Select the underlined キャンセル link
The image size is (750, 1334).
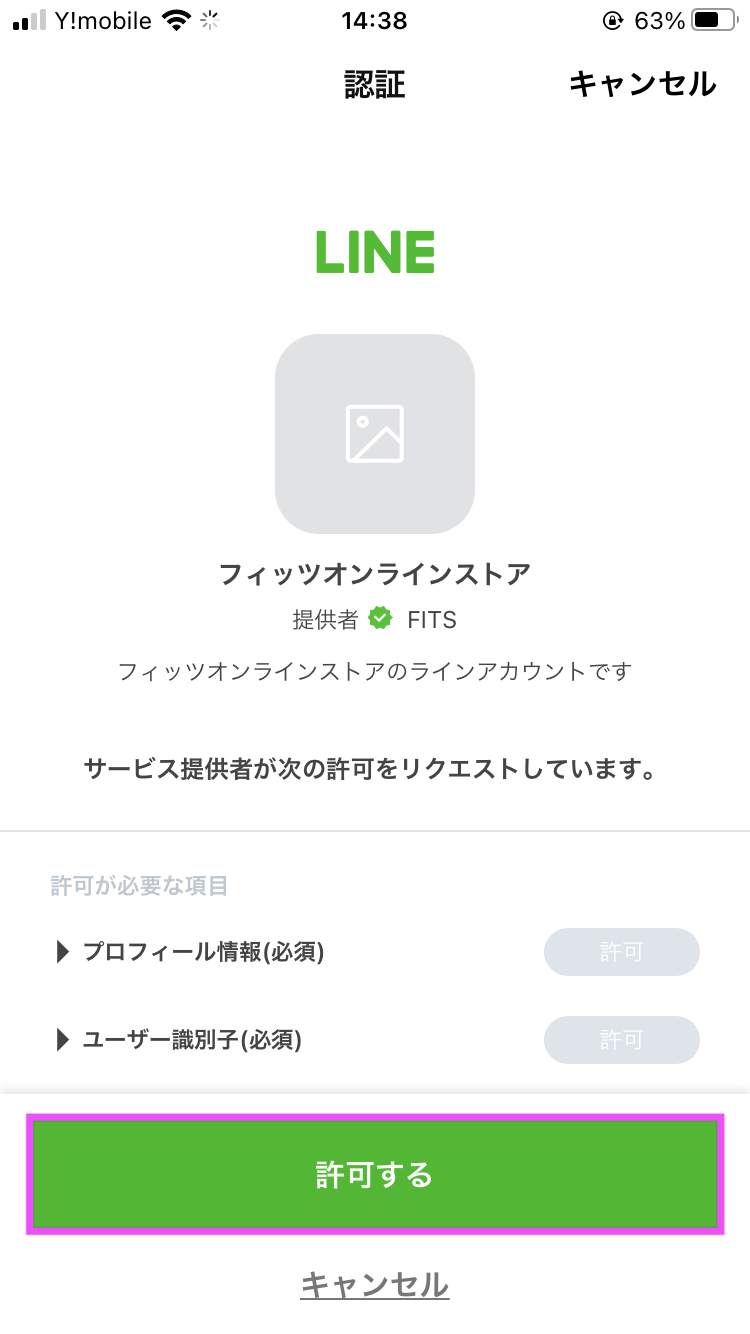click(x=374, y=1284)
